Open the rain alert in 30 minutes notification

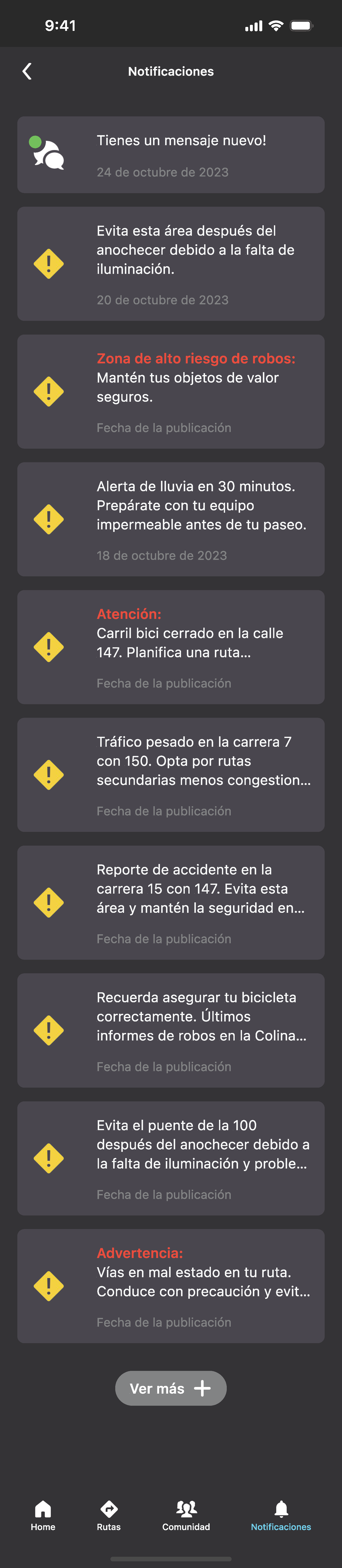coord(171,519)
